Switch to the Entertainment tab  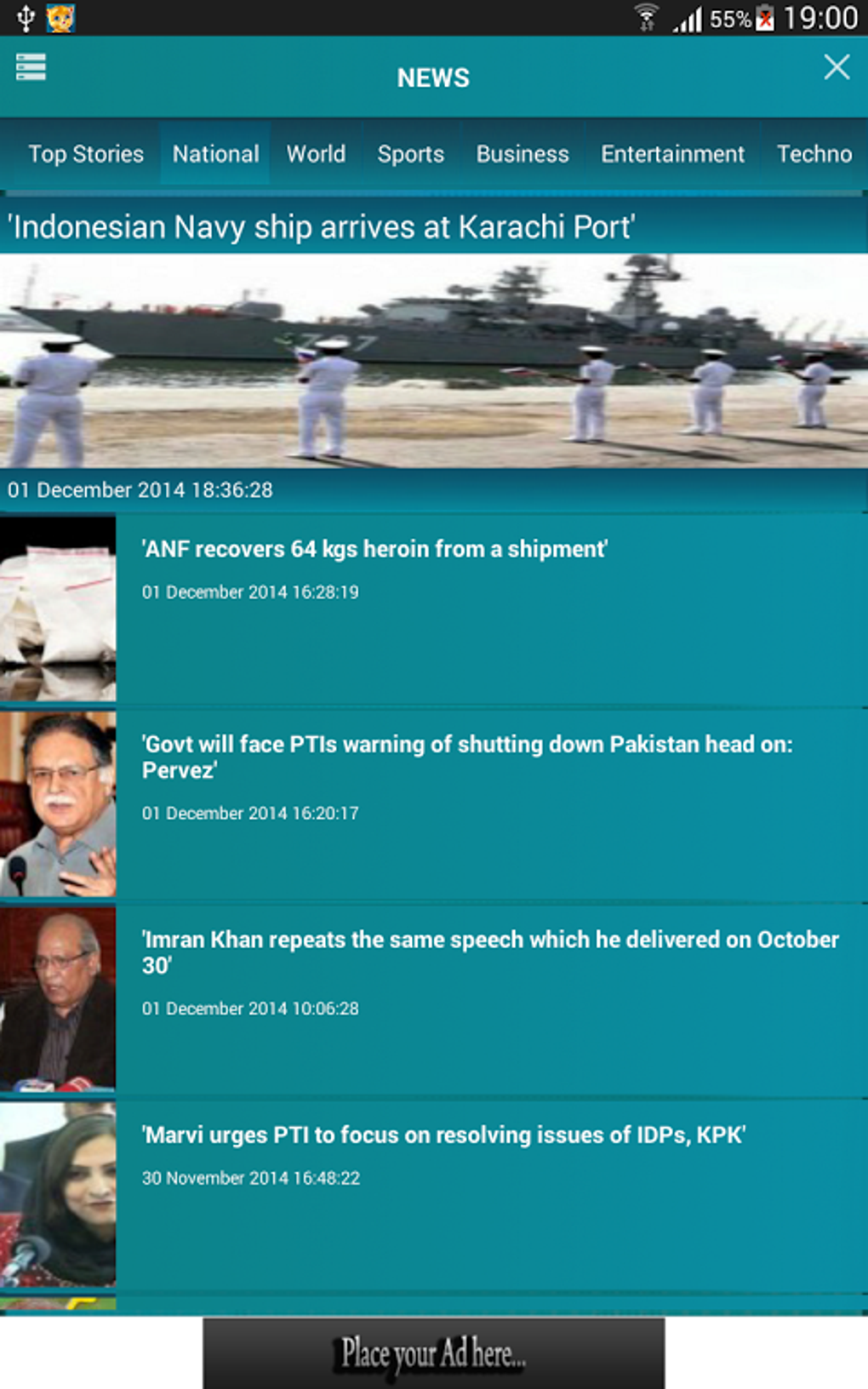point(672,154)
